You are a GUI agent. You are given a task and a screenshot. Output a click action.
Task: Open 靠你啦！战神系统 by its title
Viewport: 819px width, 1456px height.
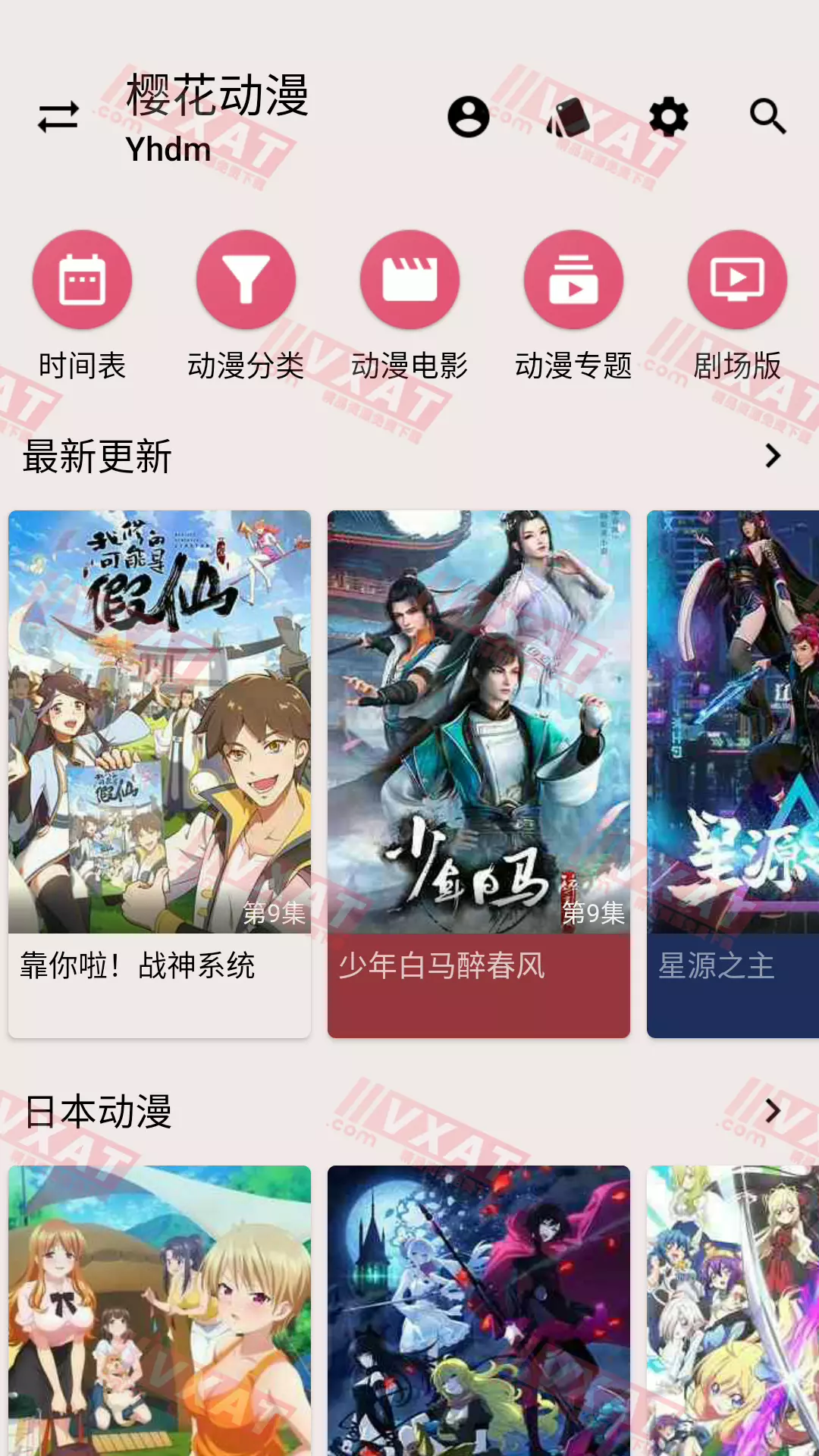pos(136,967)
